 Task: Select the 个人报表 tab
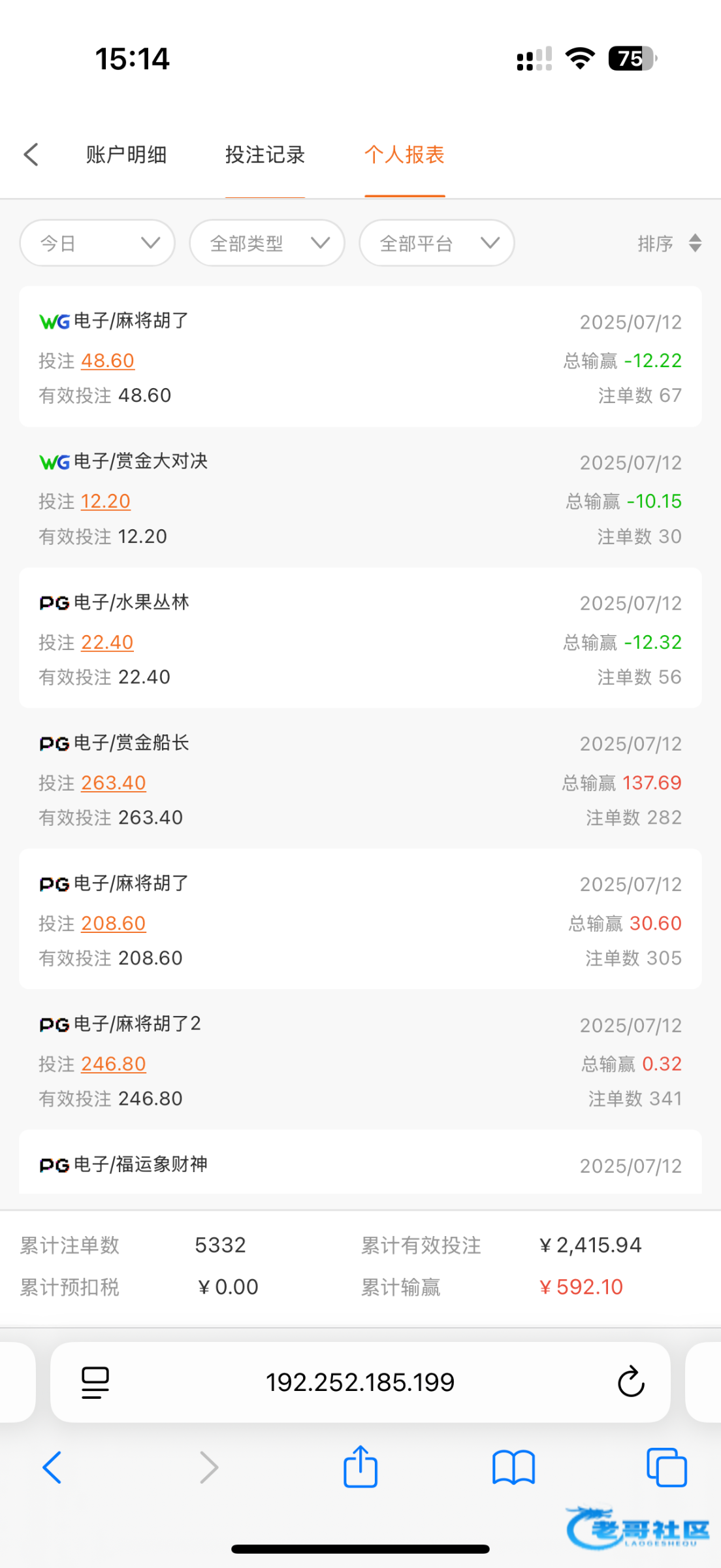(x=404, y=155)
